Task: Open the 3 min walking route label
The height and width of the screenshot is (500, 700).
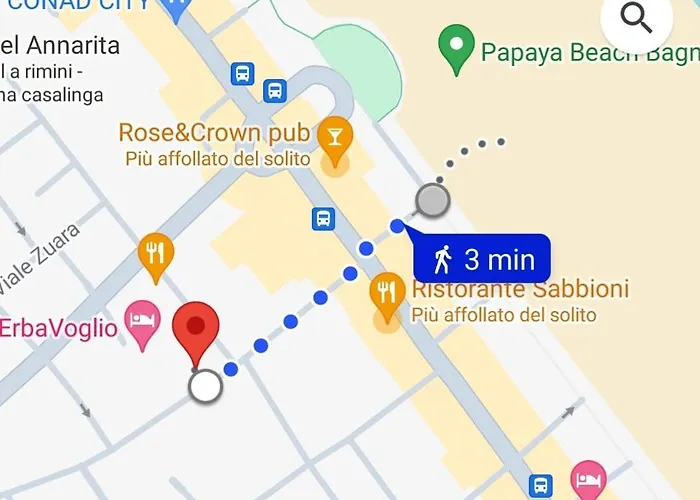Action: click(484, 261)
